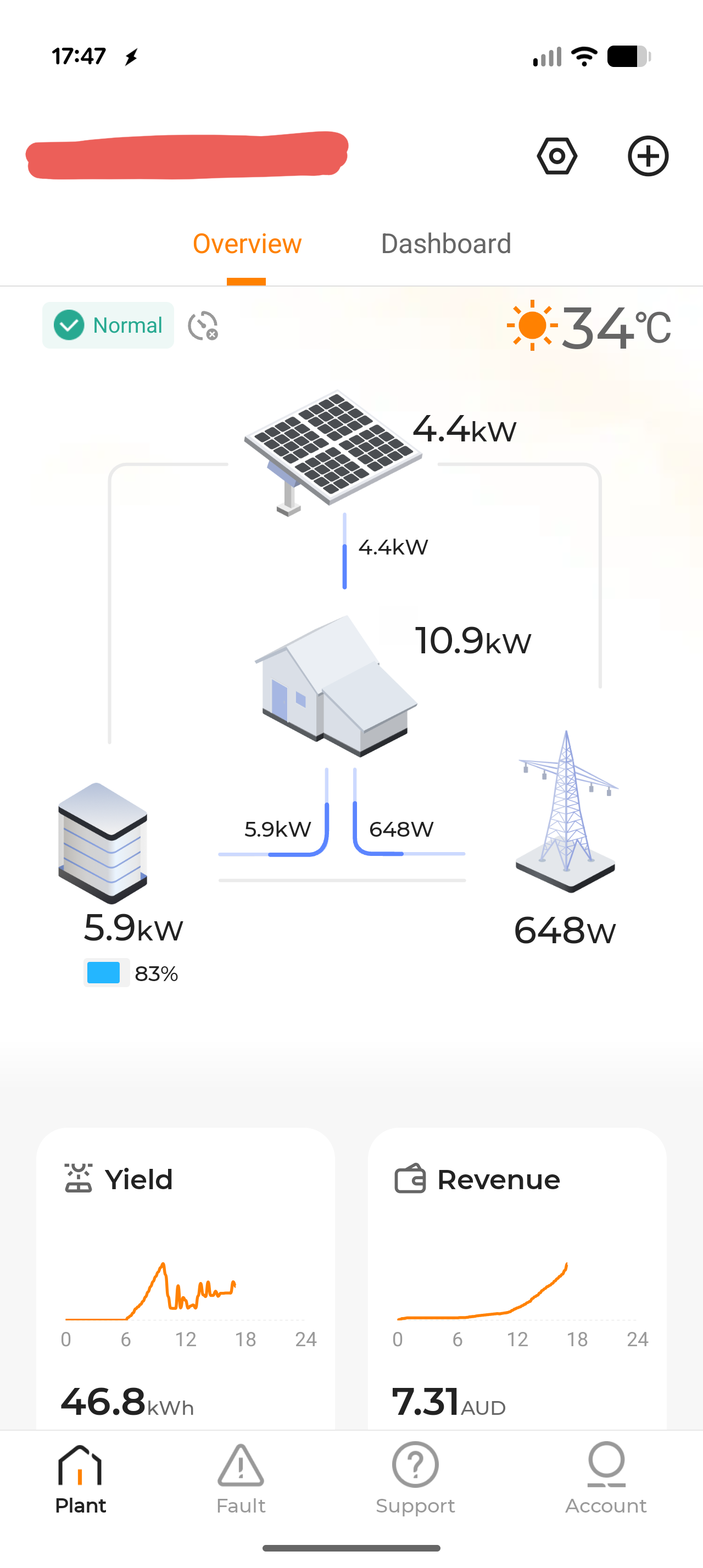Screen dimensions: 703x1568
Task: Tap the sync status icon beside Normal
Action: pyautogui.click(x=203, y=326)
